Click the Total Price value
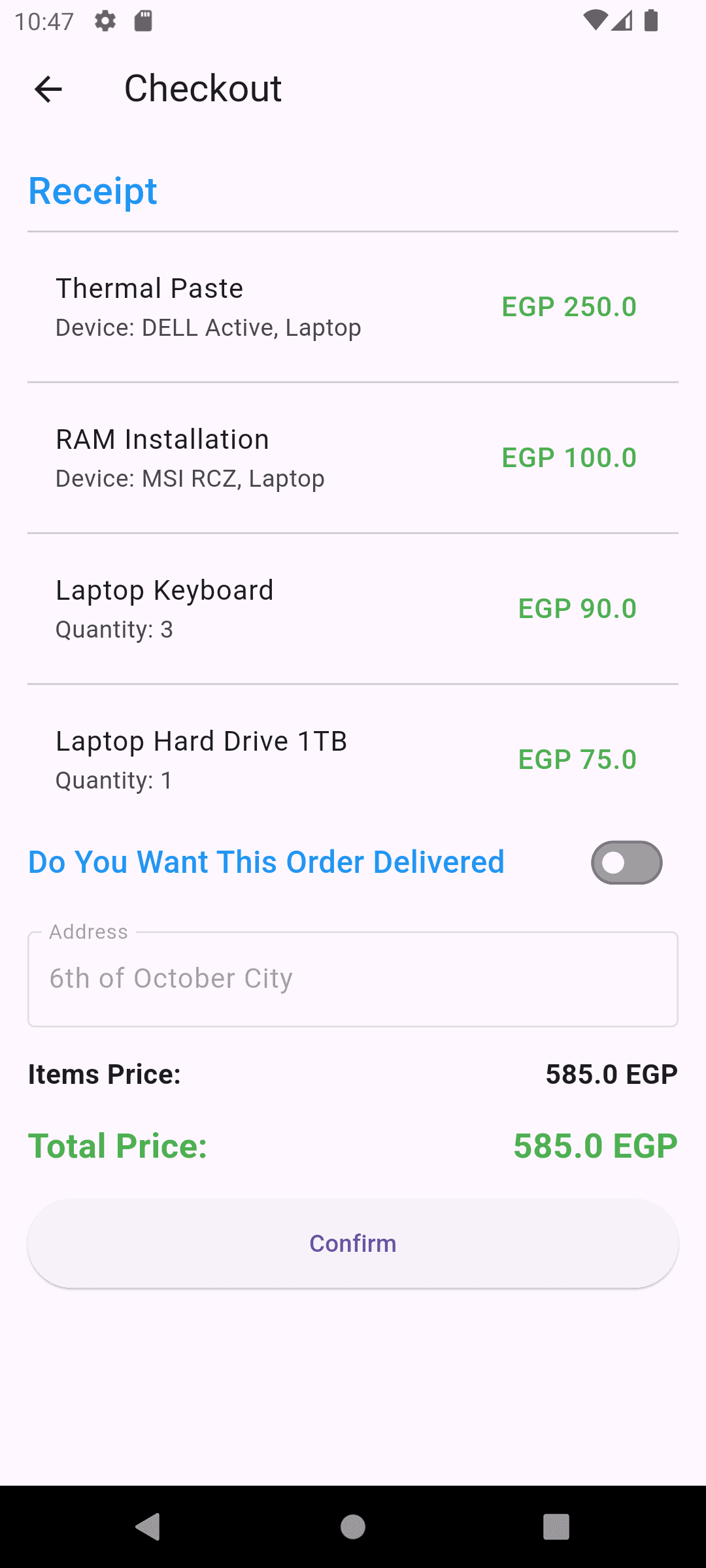This screenshot has width=706, height=1568. (x=594, y=1145)
